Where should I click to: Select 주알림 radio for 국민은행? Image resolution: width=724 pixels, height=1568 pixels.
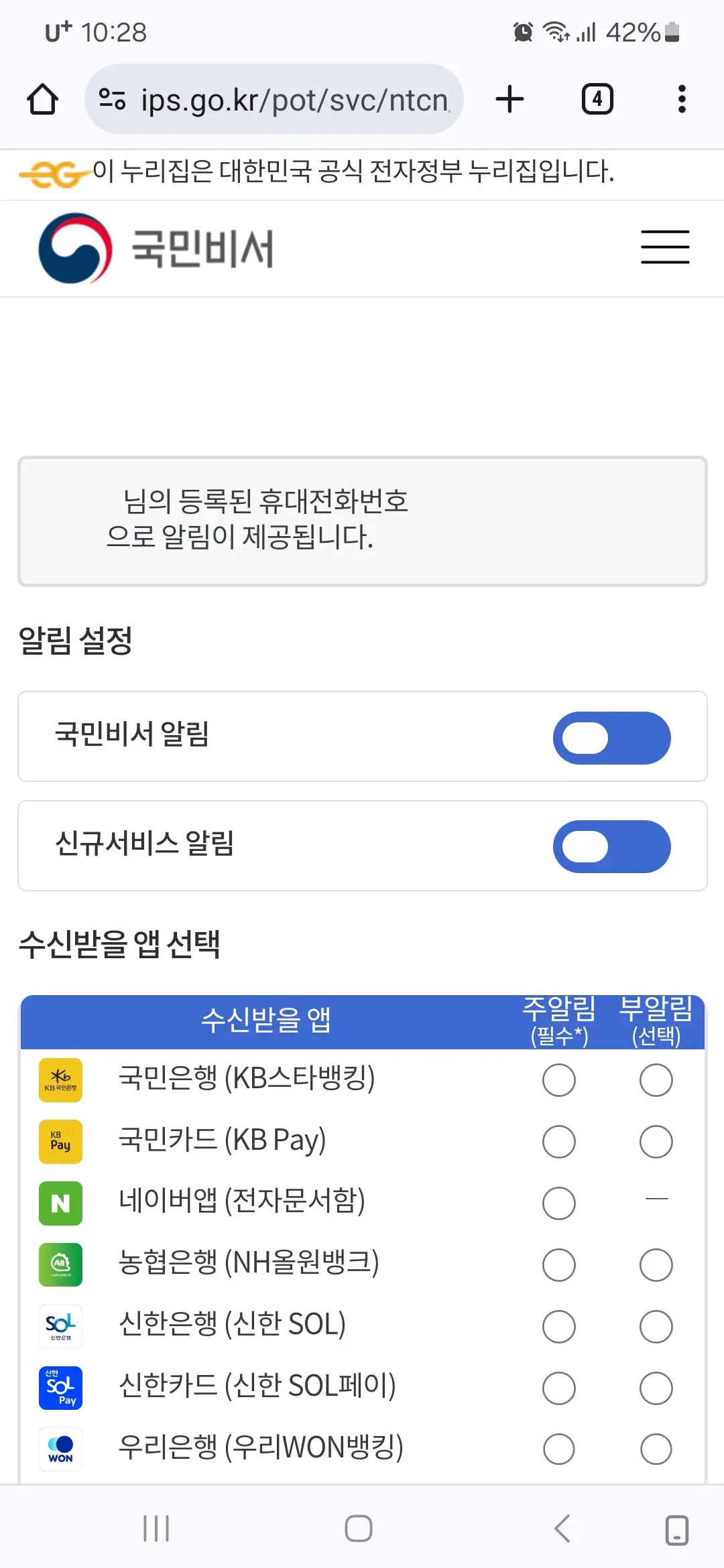(x=558, y=1080)
